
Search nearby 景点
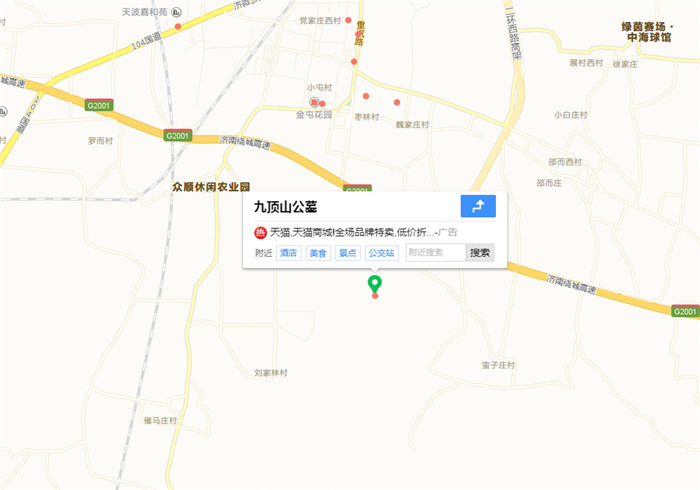(347, 253)
